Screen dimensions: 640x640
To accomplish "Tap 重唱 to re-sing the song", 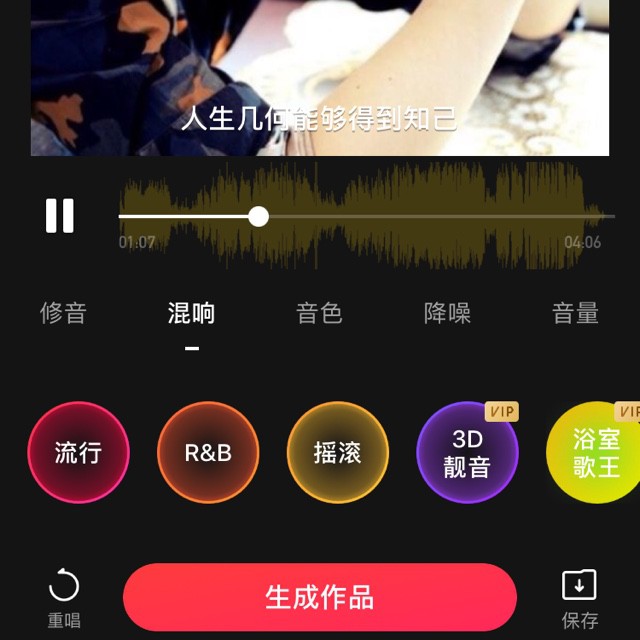I will pos(64,598).
